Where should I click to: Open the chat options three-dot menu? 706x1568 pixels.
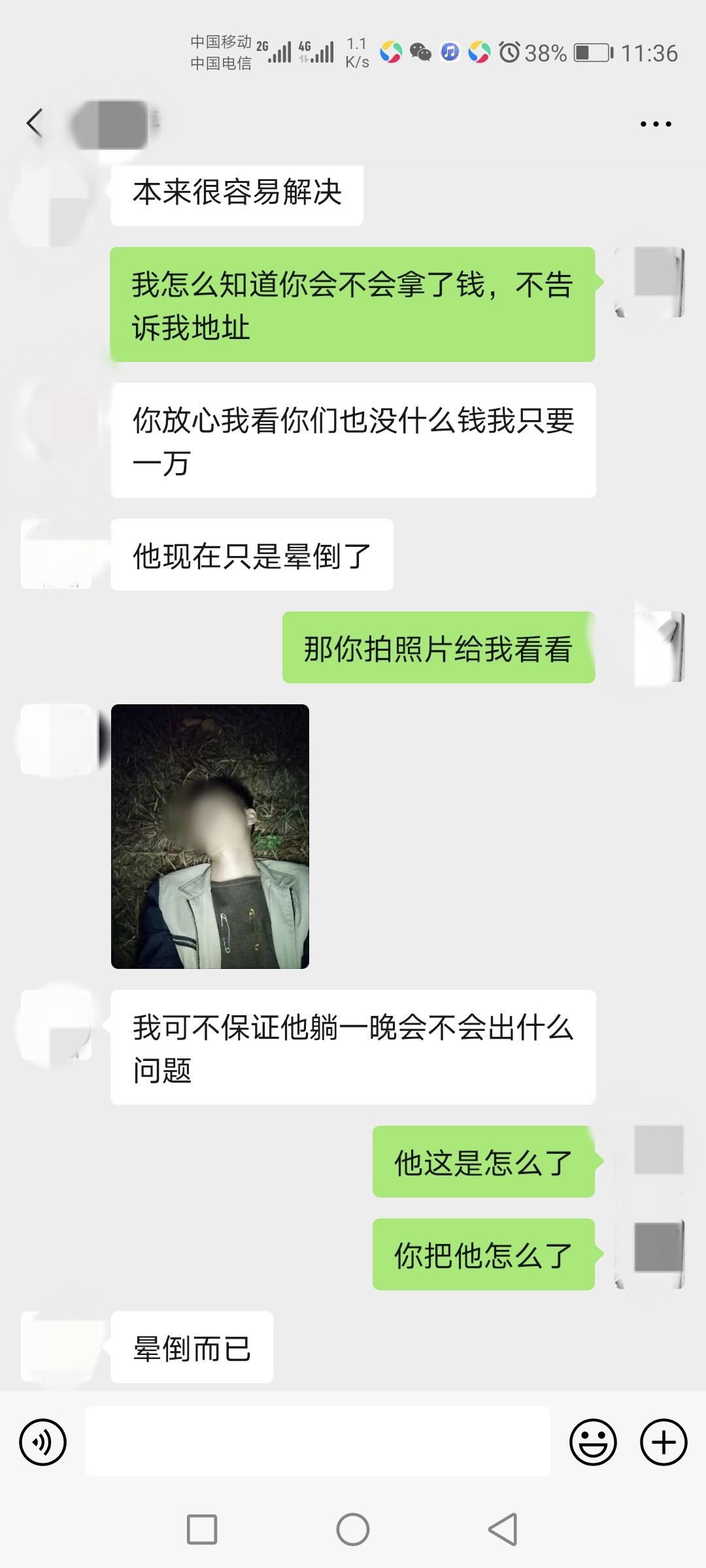(x=655, y=123)
